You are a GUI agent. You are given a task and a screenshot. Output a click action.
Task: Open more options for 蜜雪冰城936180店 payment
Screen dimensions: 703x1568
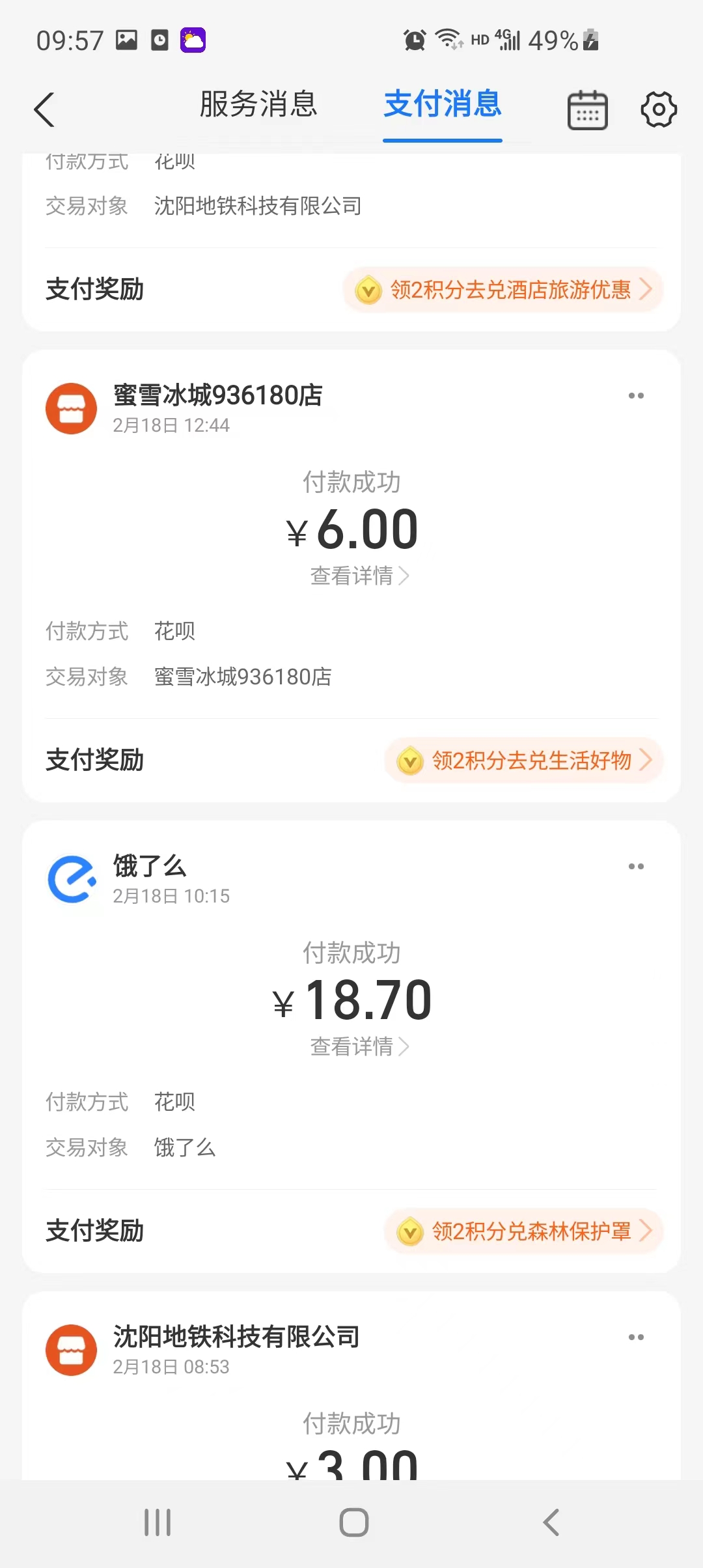pyautogui.click(x=636, y=396)
